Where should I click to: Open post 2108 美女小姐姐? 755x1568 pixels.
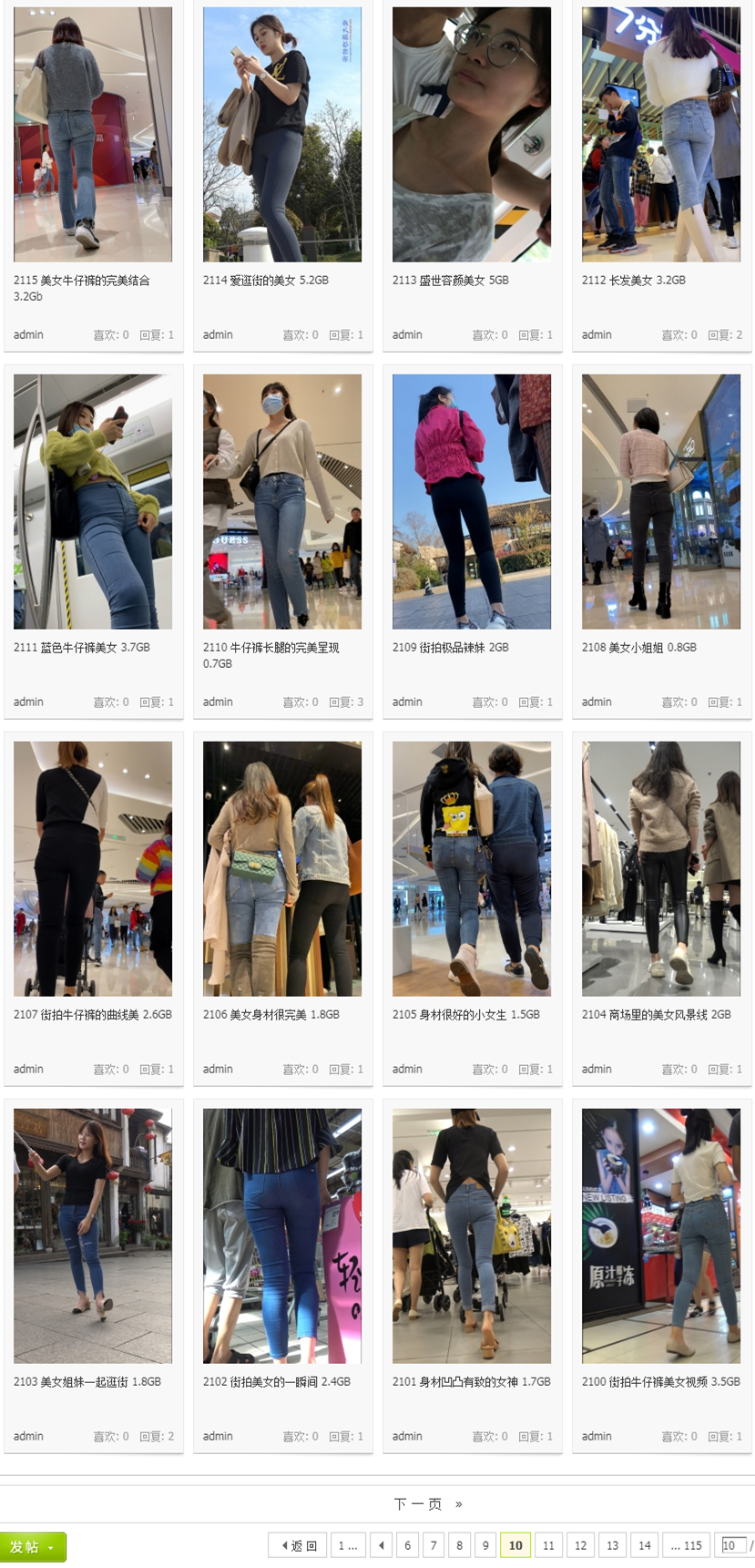(x=638, y=648)
